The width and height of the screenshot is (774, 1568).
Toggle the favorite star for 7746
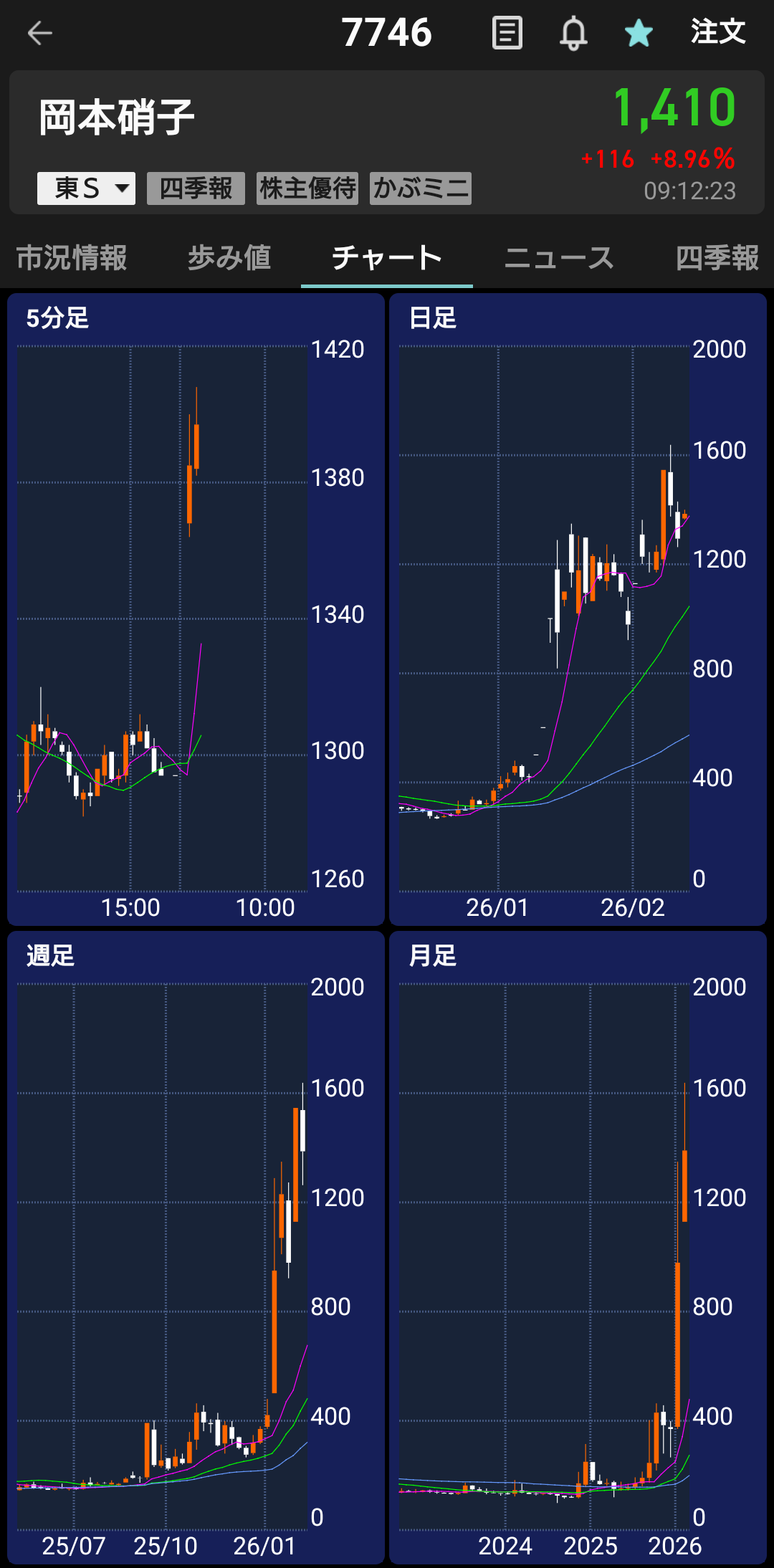(639, 33)
